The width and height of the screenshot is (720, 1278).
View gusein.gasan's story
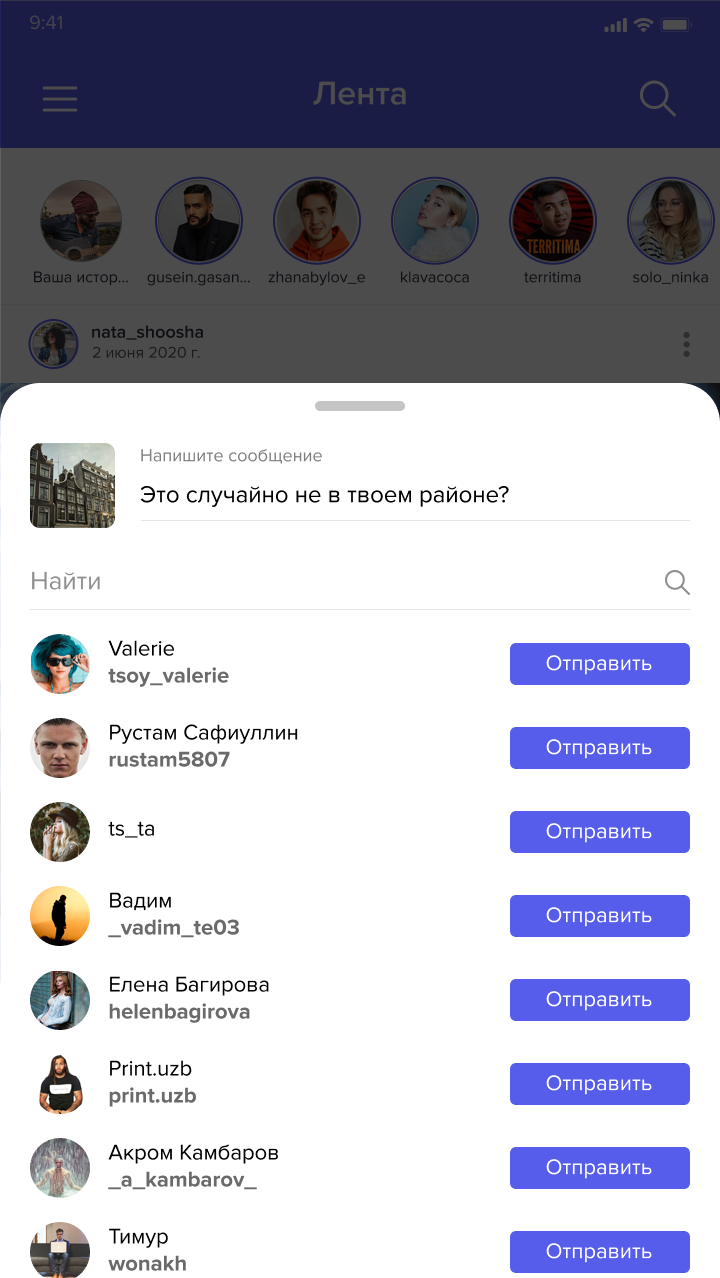pos(199,222)
